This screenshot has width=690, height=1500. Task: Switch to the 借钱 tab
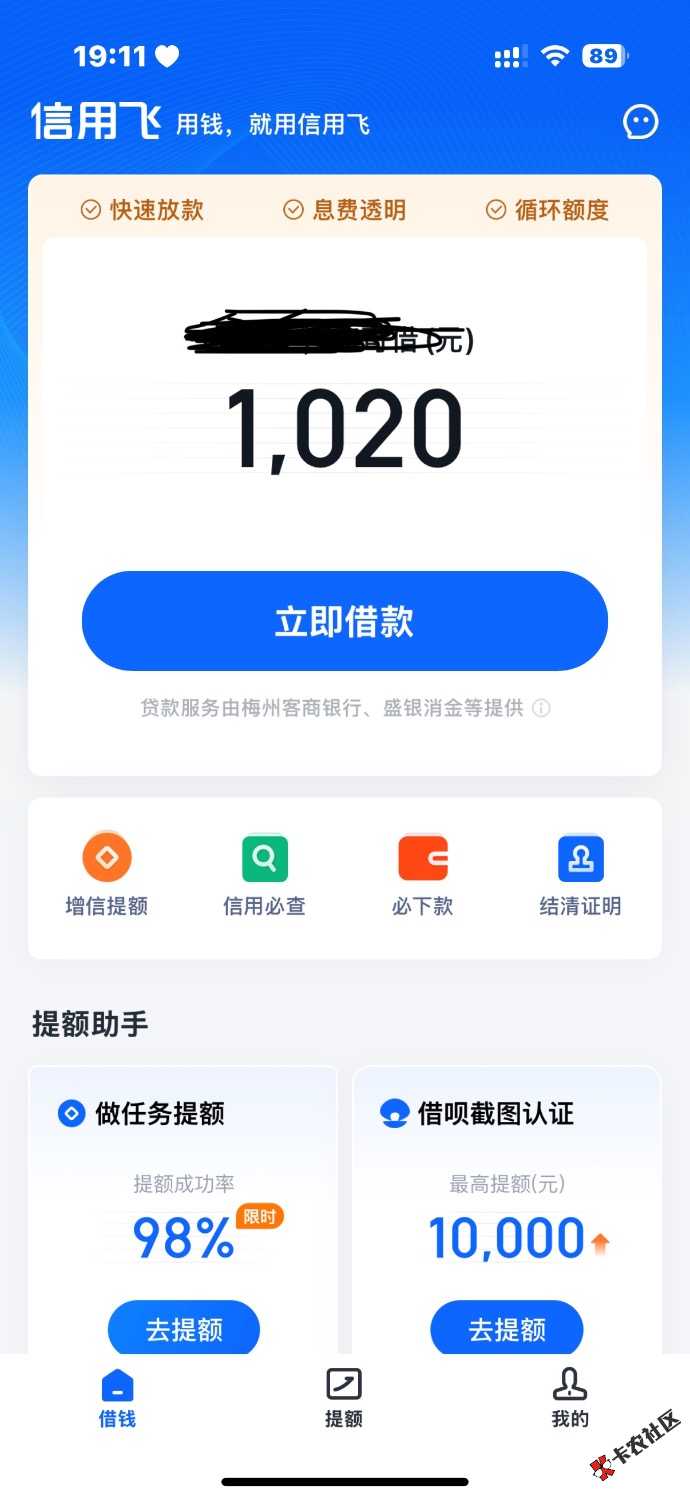(117, 1398)
